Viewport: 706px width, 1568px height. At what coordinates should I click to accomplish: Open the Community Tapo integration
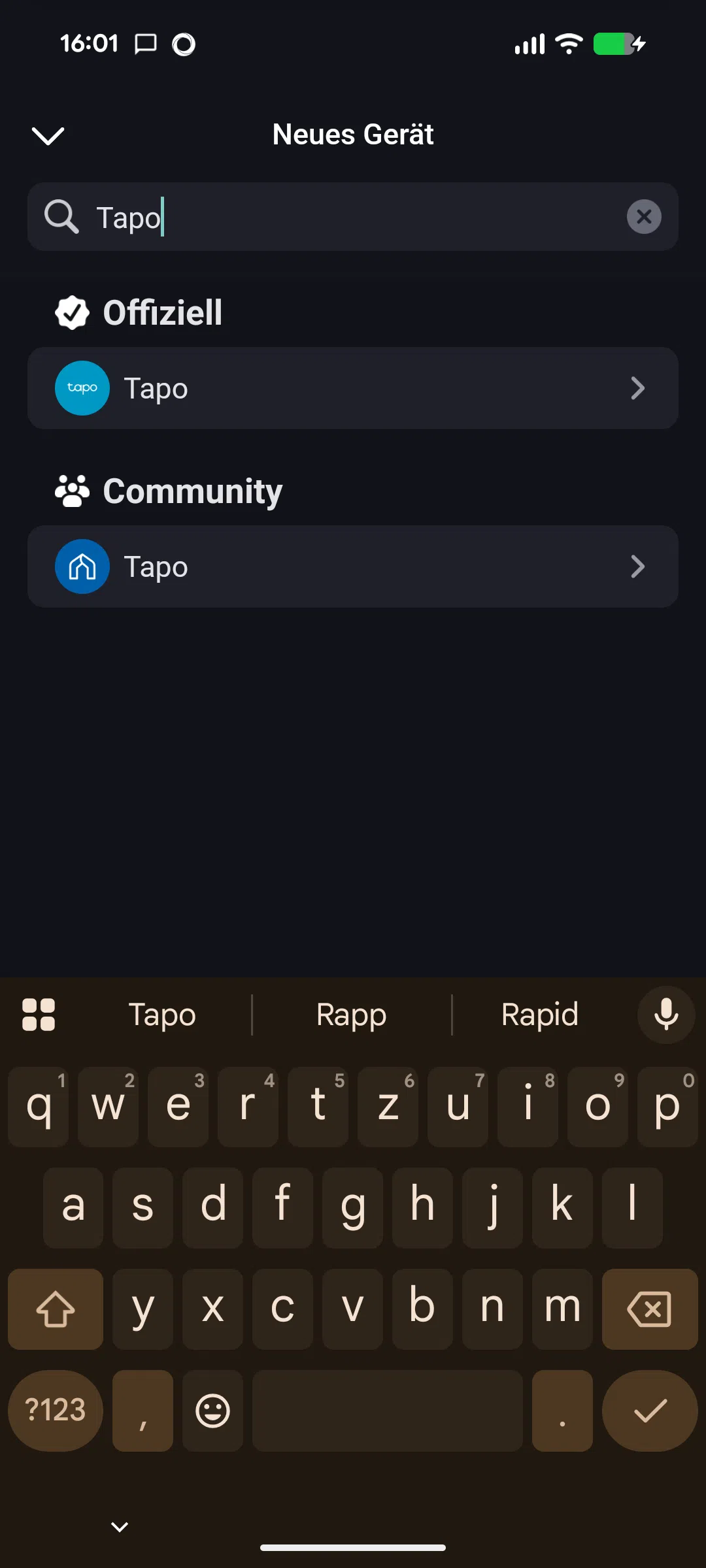(353, 566)
